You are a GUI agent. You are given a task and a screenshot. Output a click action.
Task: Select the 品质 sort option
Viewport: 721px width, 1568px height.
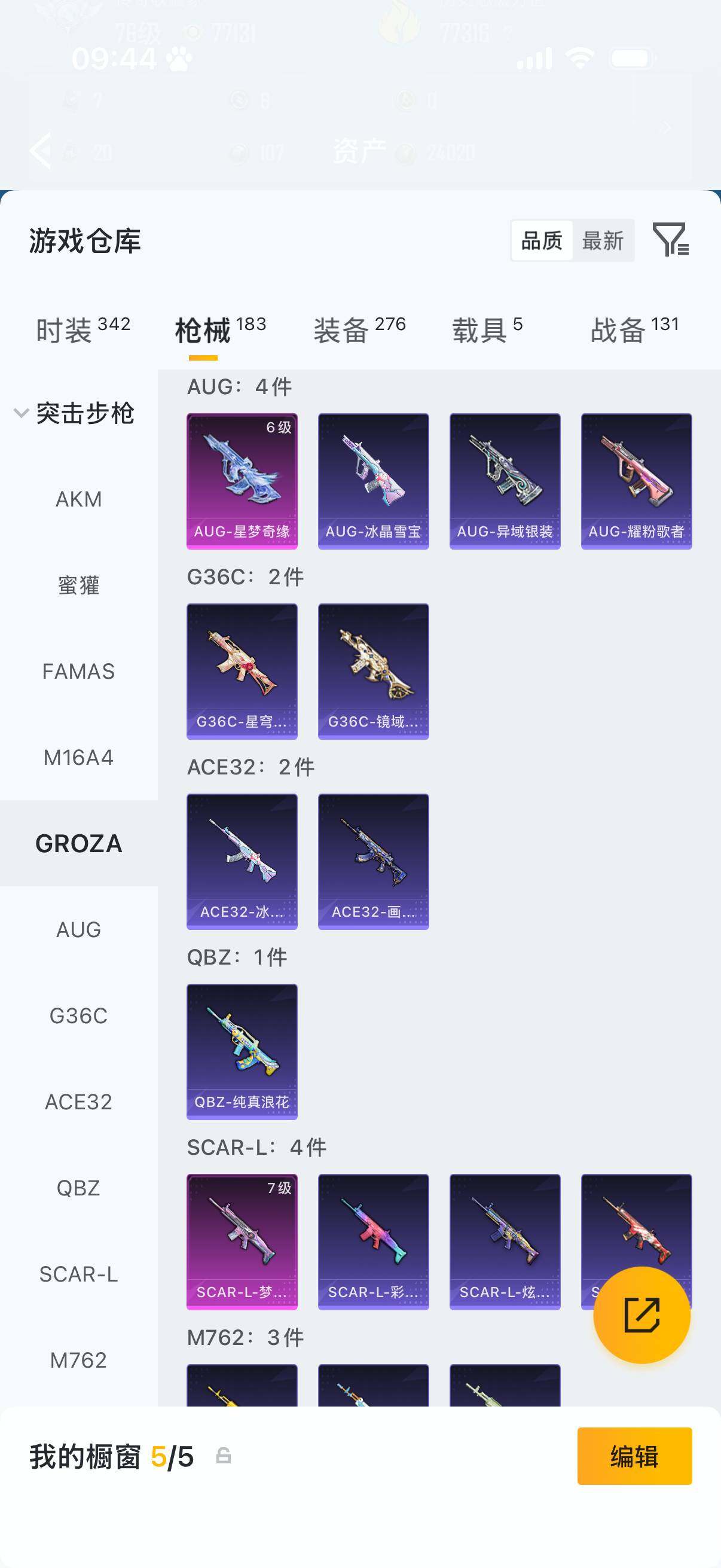[542, 240]
